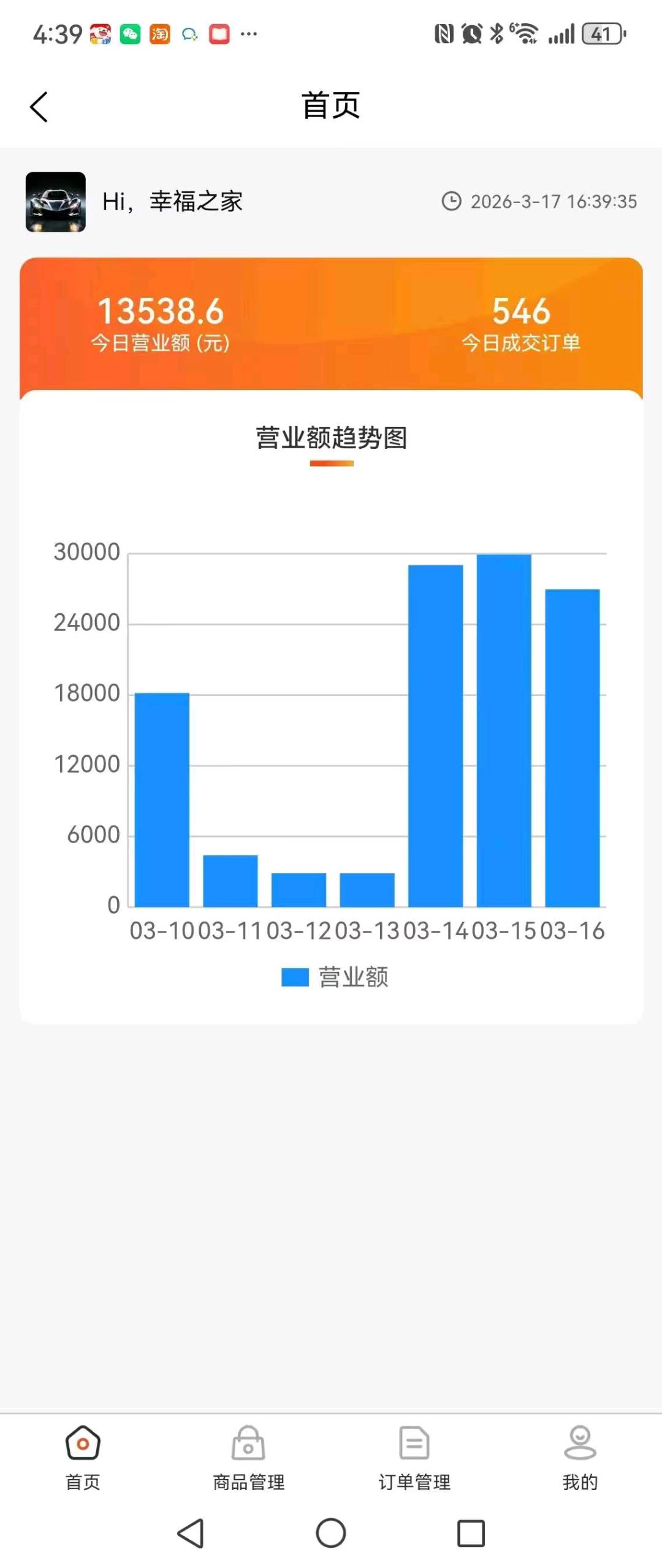Tap the greeting text Hi，幸福之家
The width and height of the screenshot is (662, 1568).
[172, 202]
